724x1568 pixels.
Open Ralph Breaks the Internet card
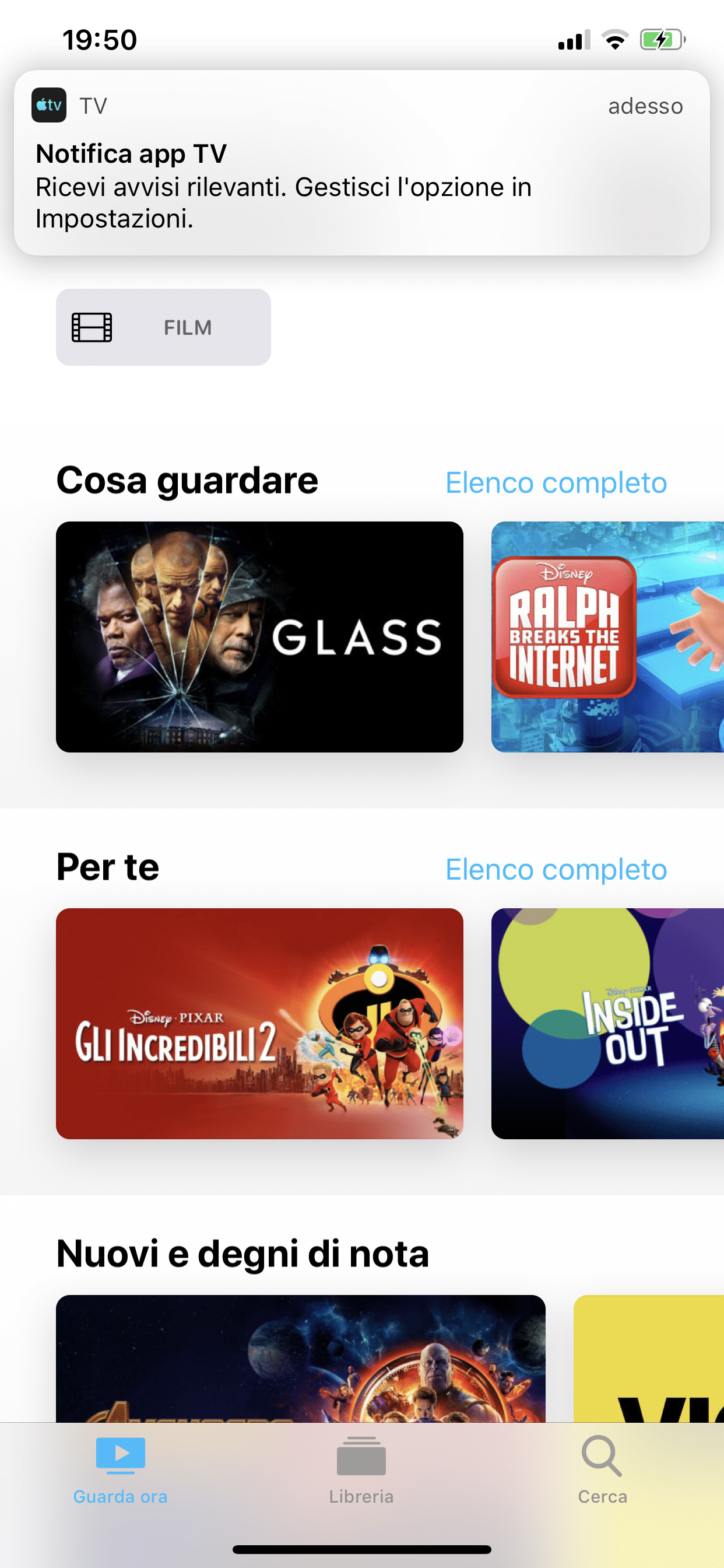click(x=607, y=636)
